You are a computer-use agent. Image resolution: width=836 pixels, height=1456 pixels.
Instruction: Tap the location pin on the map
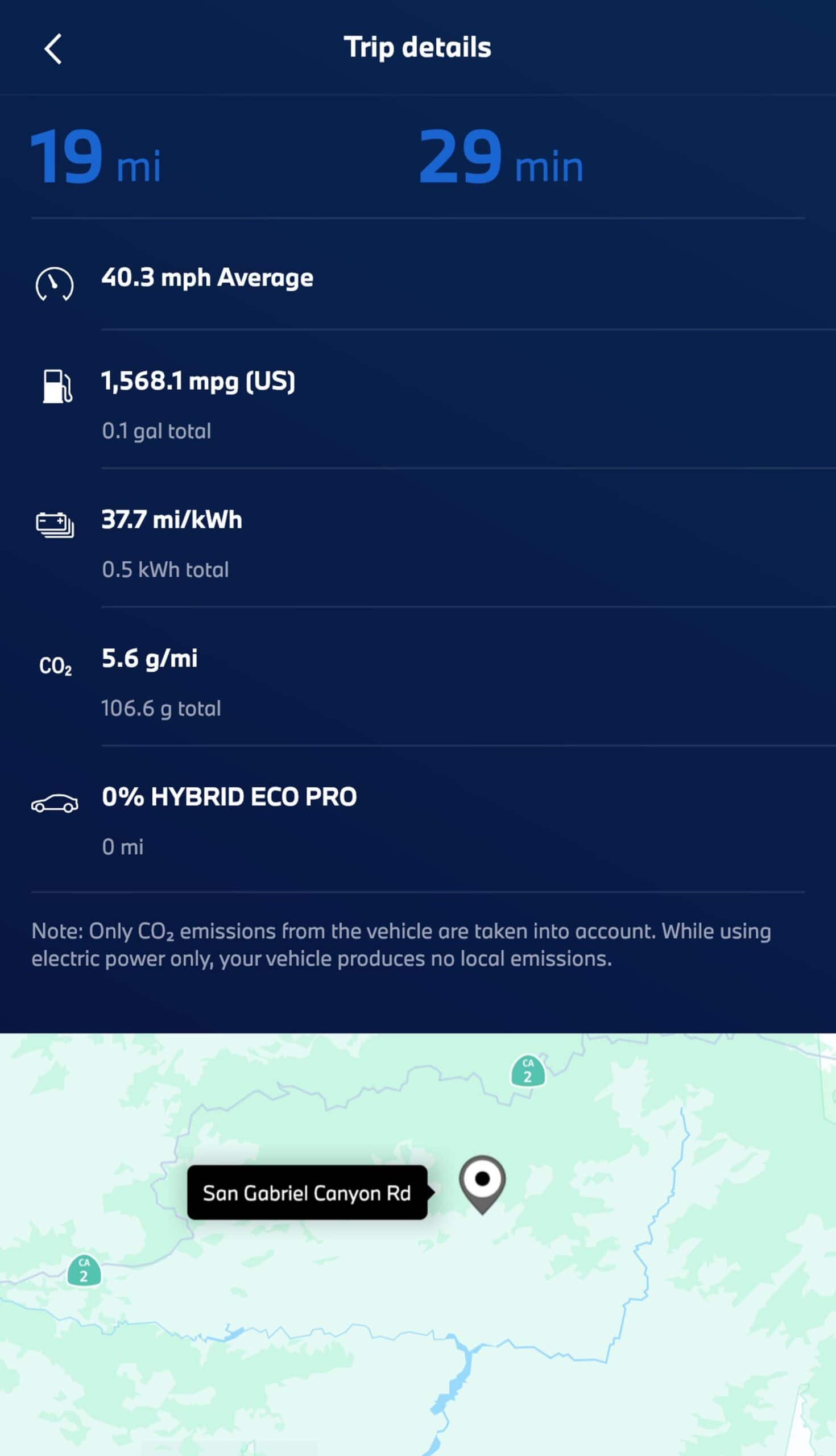click(482, 1182)
